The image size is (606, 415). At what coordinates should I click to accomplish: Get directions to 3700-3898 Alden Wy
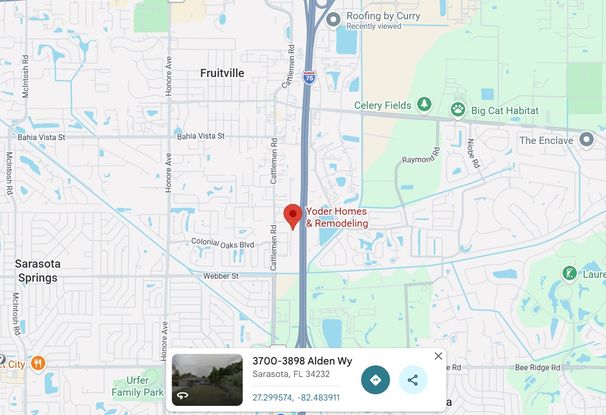coord(375,379)
